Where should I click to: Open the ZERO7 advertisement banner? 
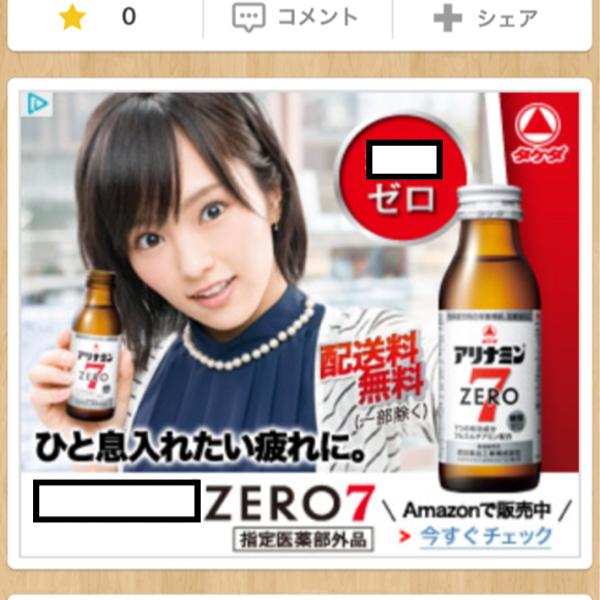tap(300, 330)
